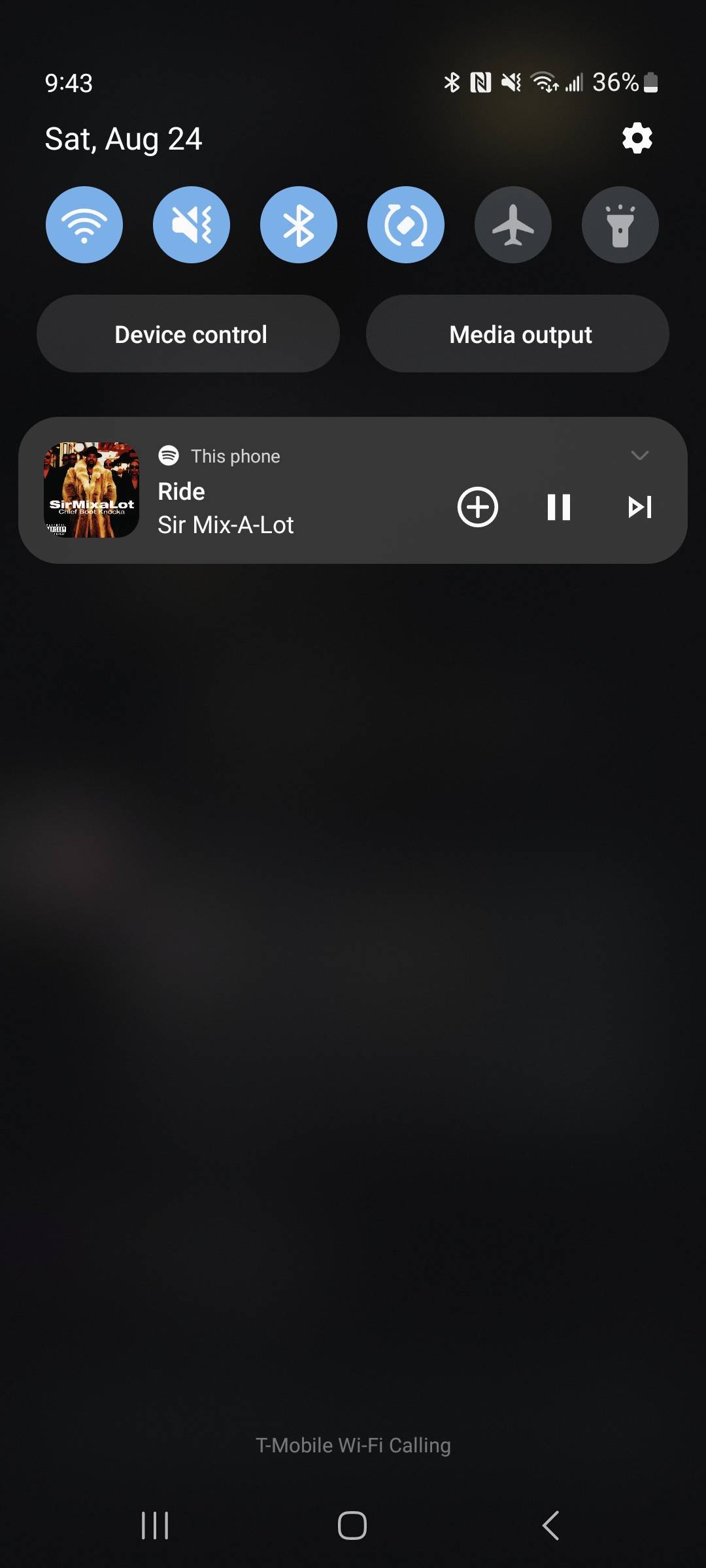Skip to the next track
706x1568 pixels.
click(x=640, y=507)
